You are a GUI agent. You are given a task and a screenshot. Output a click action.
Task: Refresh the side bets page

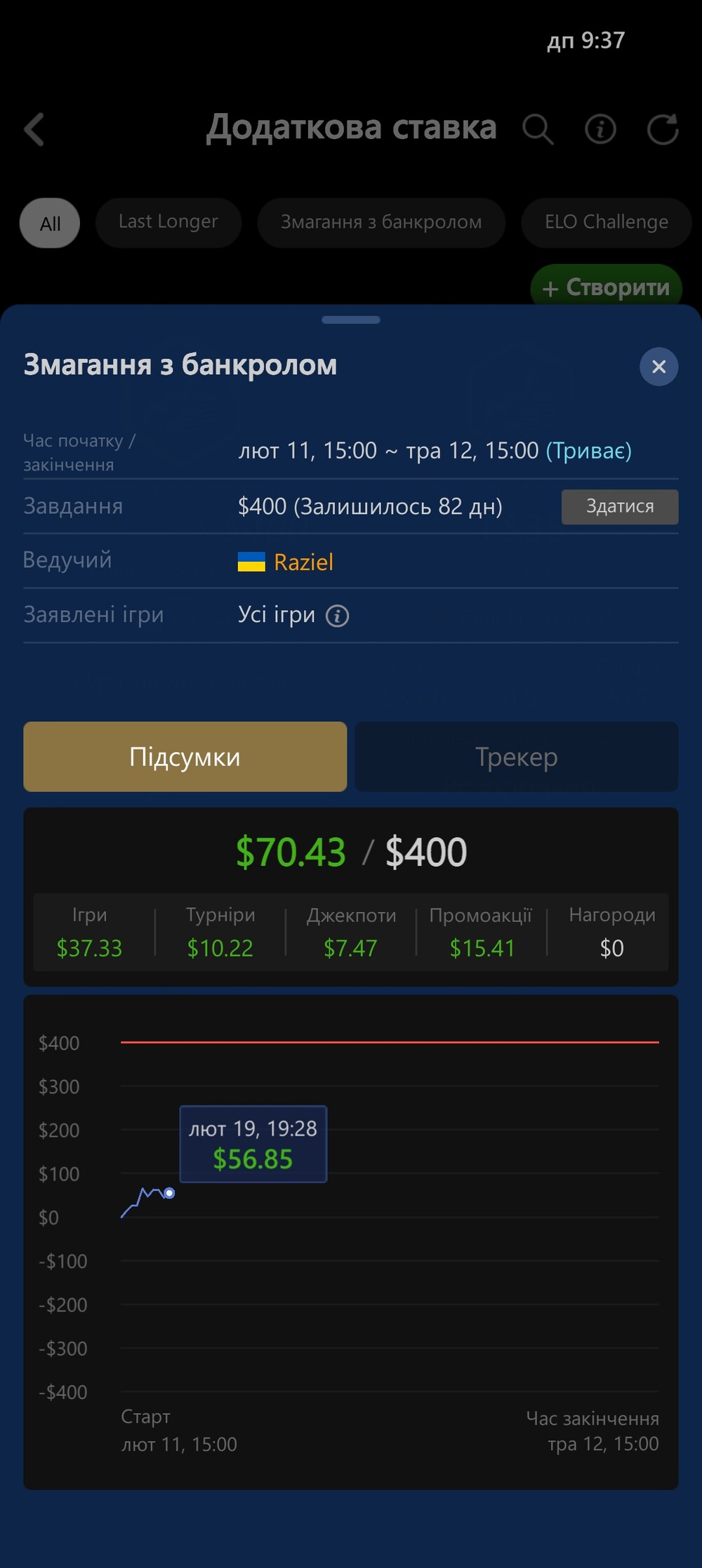662,129
